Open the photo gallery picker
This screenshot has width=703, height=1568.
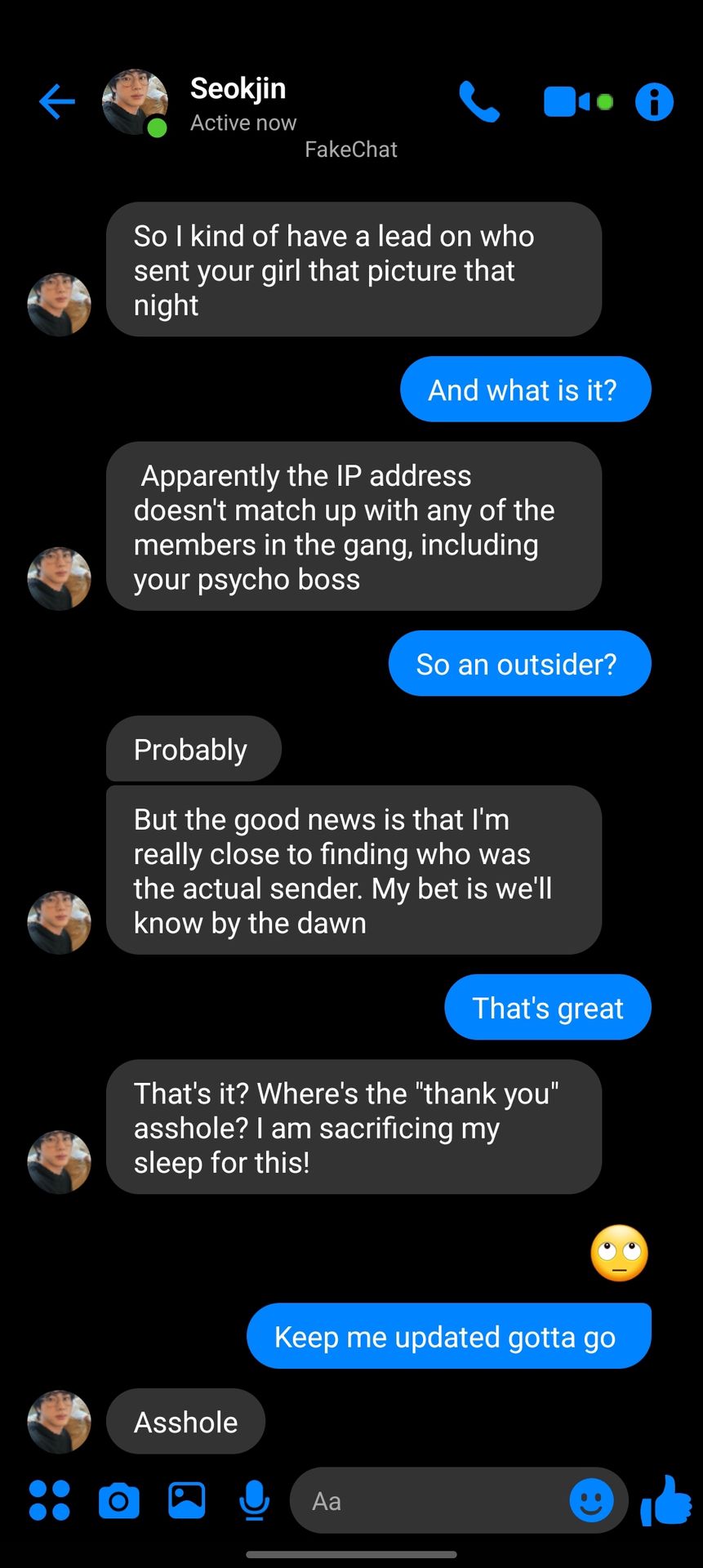click(187, 1500)
